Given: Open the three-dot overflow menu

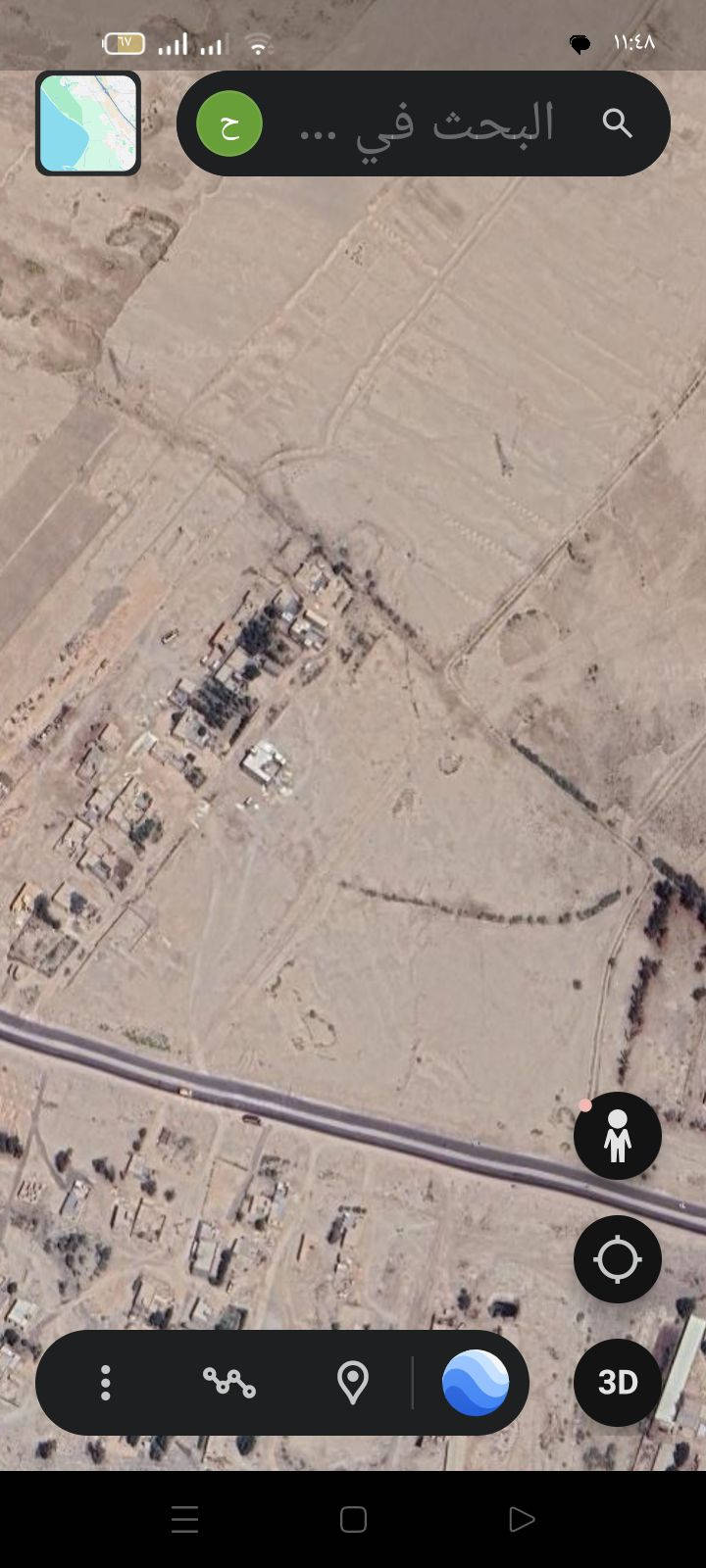Looking at the screenshot, I should pos(106,1383).
